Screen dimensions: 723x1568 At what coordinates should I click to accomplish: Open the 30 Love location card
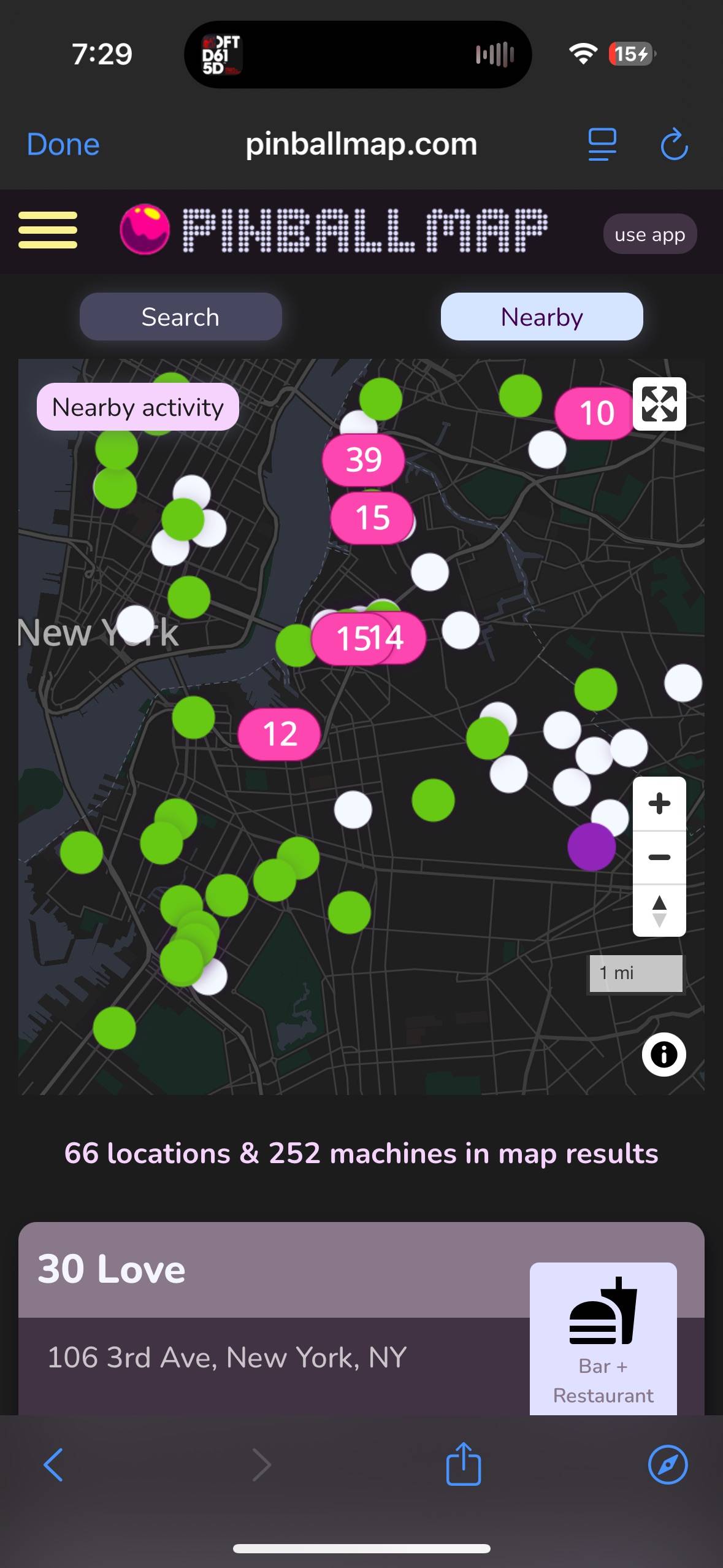[112, 1269]
